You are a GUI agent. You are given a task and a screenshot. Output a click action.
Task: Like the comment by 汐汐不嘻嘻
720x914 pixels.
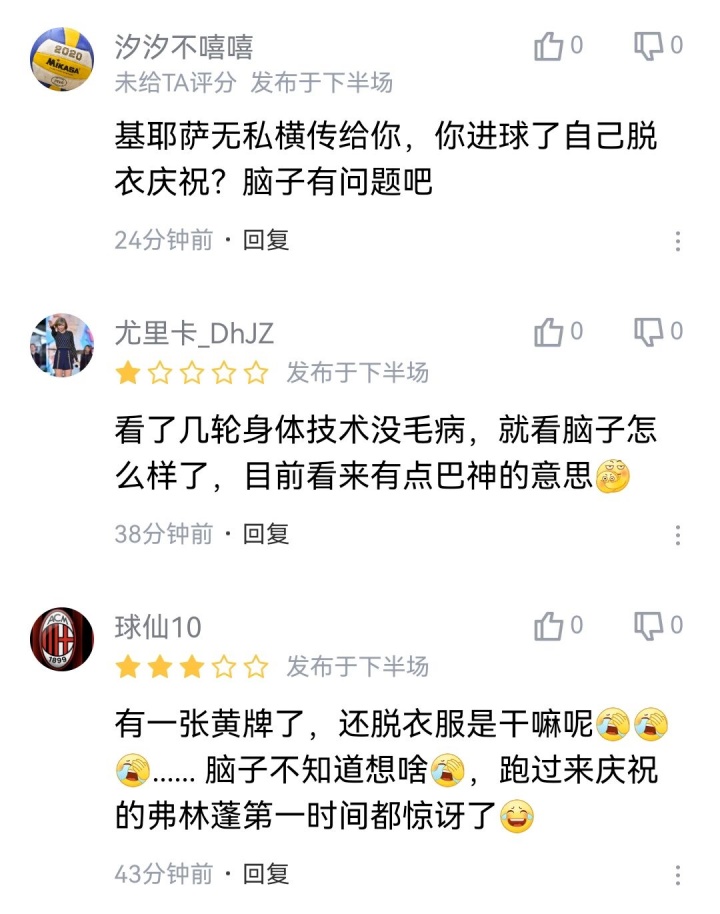coord(549,46)
